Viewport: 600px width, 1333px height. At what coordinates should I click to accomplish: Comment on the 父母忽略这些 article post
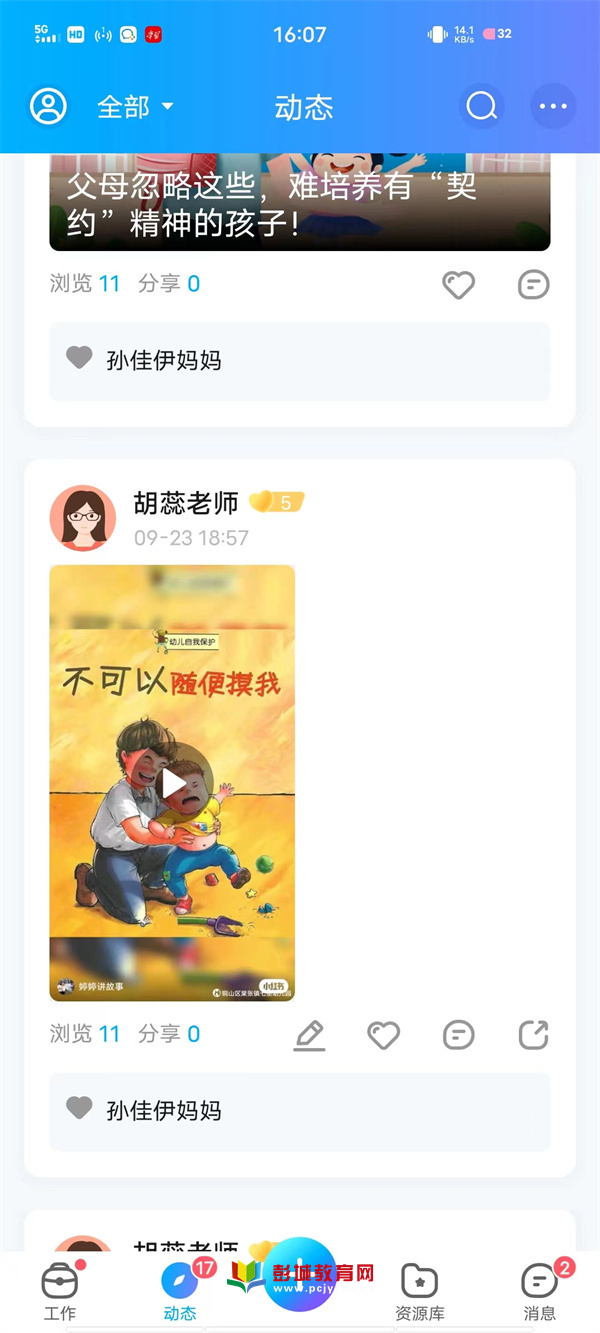click(534, 285)
